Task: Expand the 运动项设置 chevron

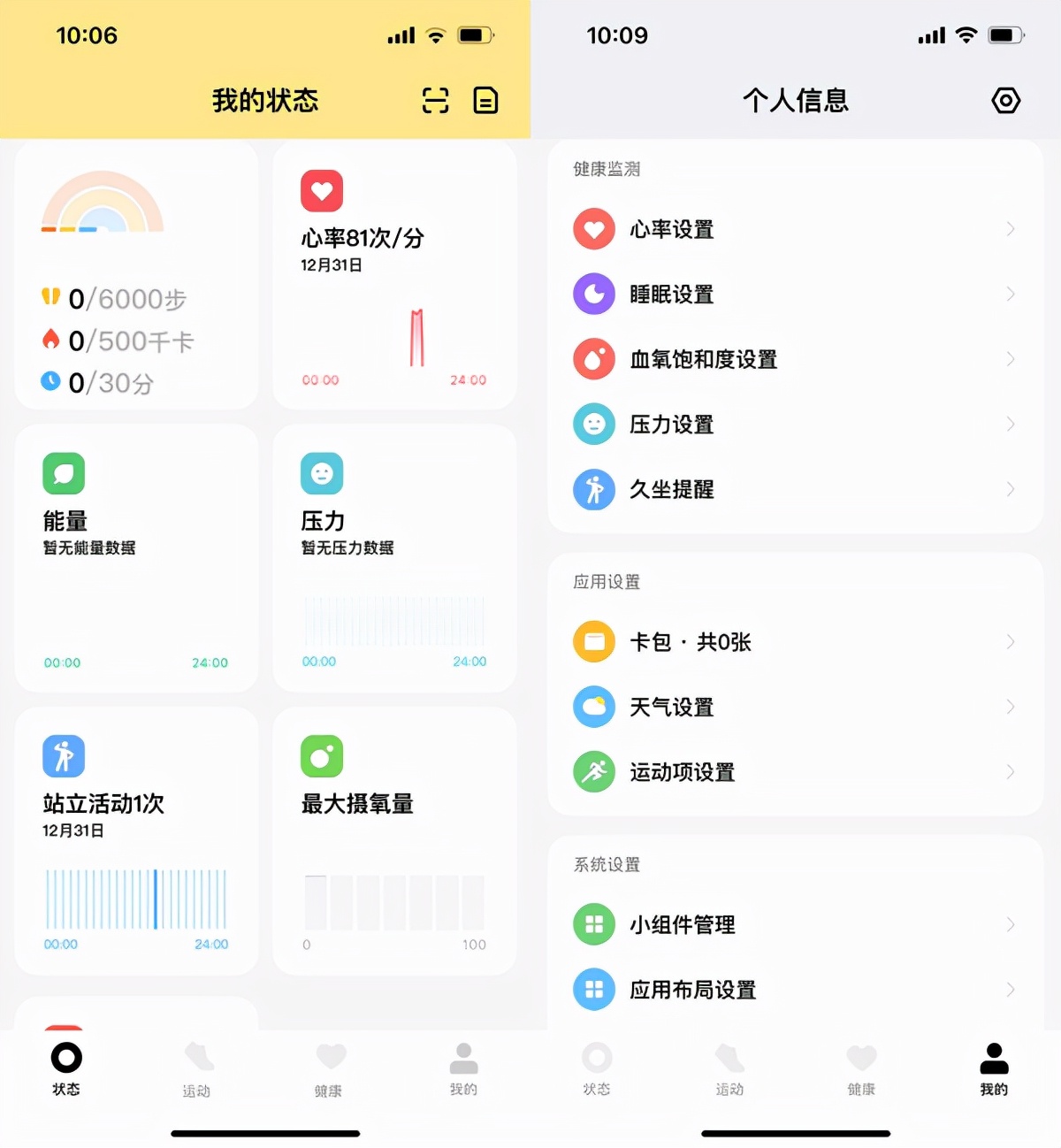Action: [x=1011, y=771]
